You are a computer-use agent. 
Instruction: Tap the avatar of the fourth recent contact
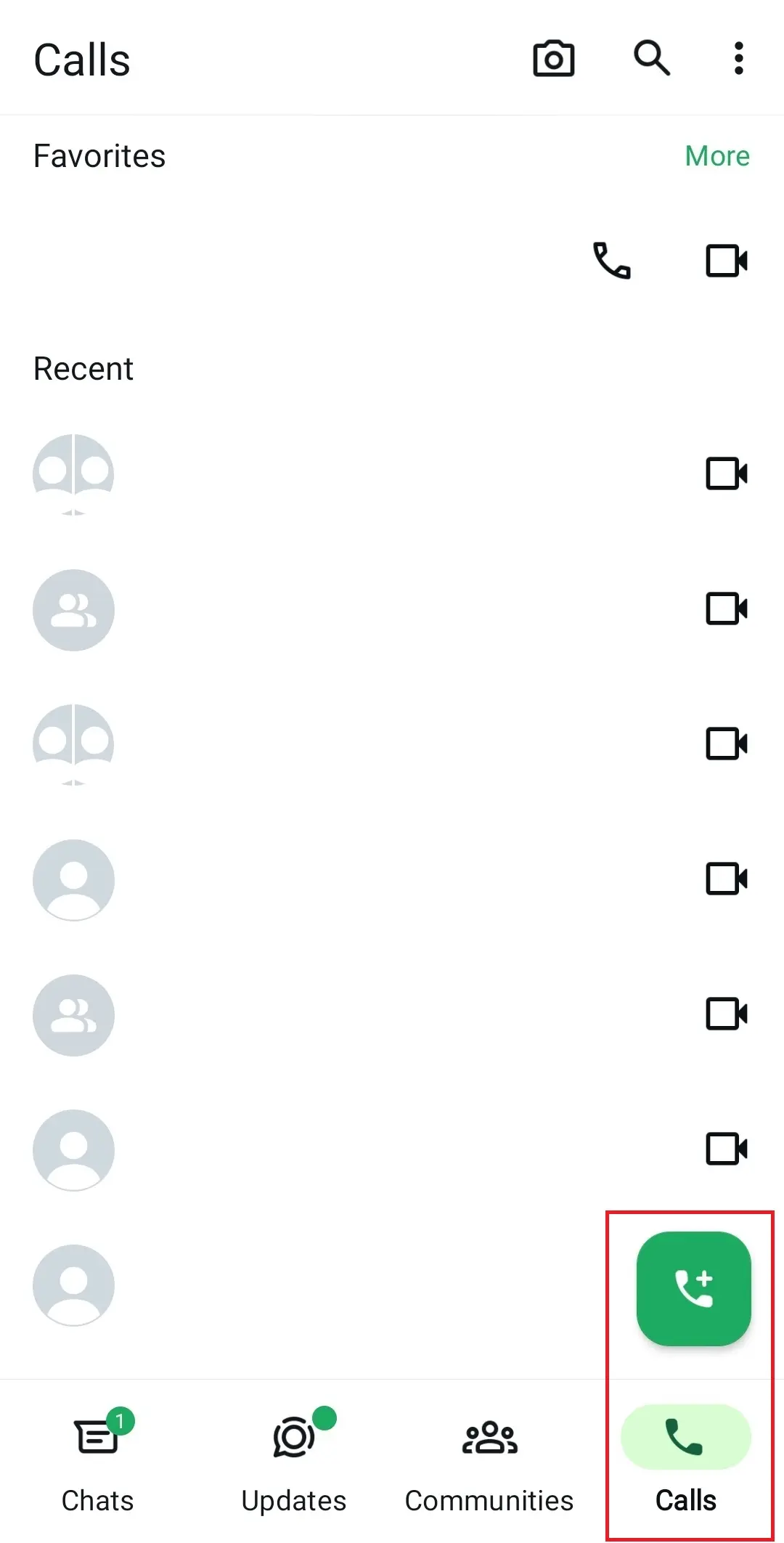[x=73, y=881]
